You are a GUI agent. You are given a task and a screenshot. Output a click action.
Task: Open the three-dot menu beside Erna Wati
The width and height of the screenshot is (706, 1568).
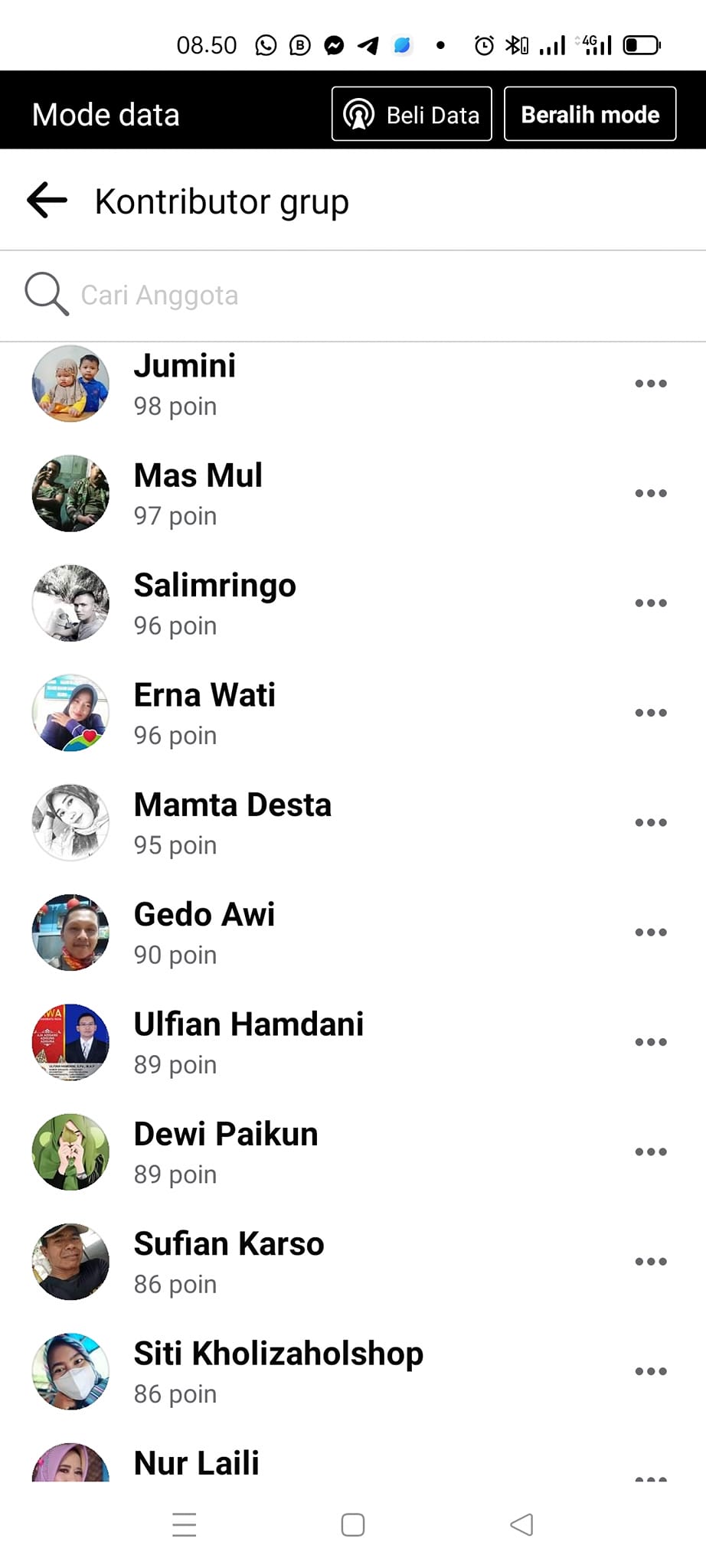(x=650, y=713)
